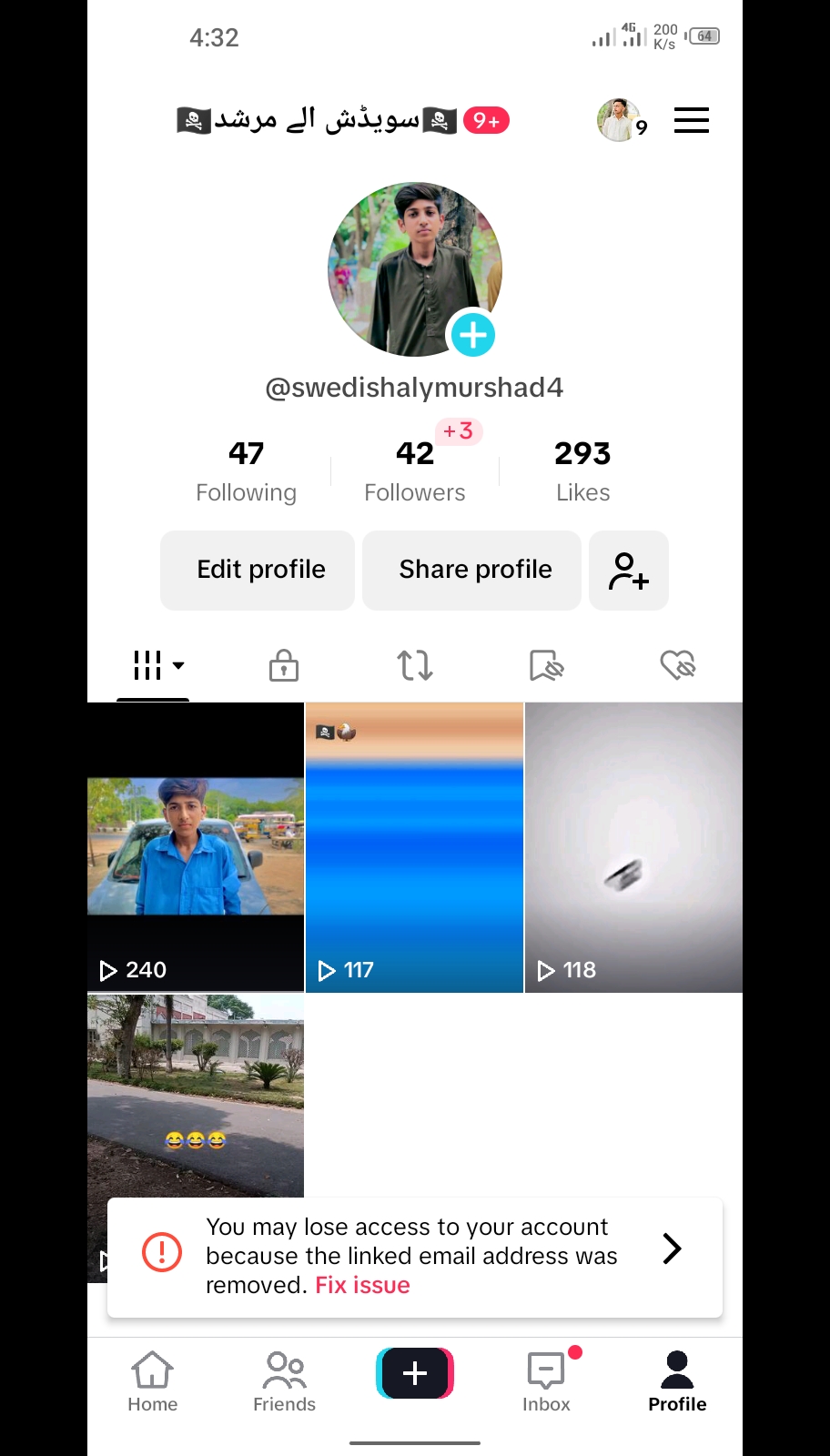The height and width of the screenshot is (1456, 830).
Task: Open the video with 117 views
Action: pyautogui.click(x=414, y=847)
